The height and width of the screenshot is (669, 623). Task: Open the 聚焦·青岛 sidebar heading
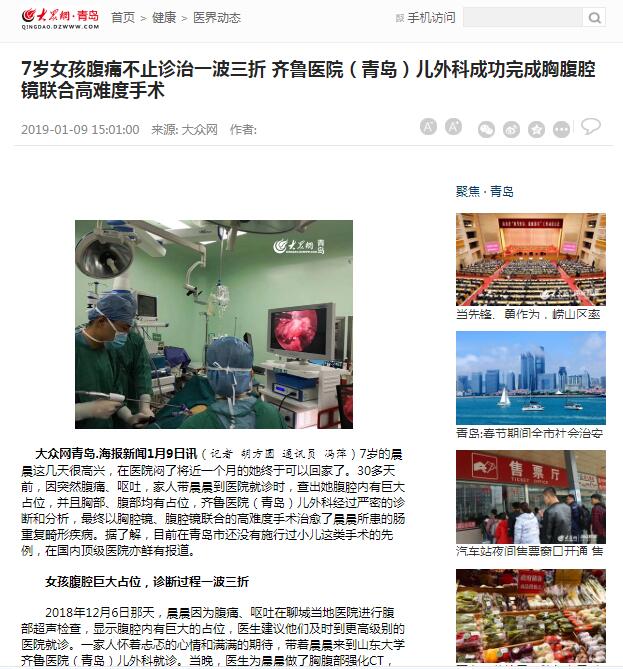click(x=484, y=191)
